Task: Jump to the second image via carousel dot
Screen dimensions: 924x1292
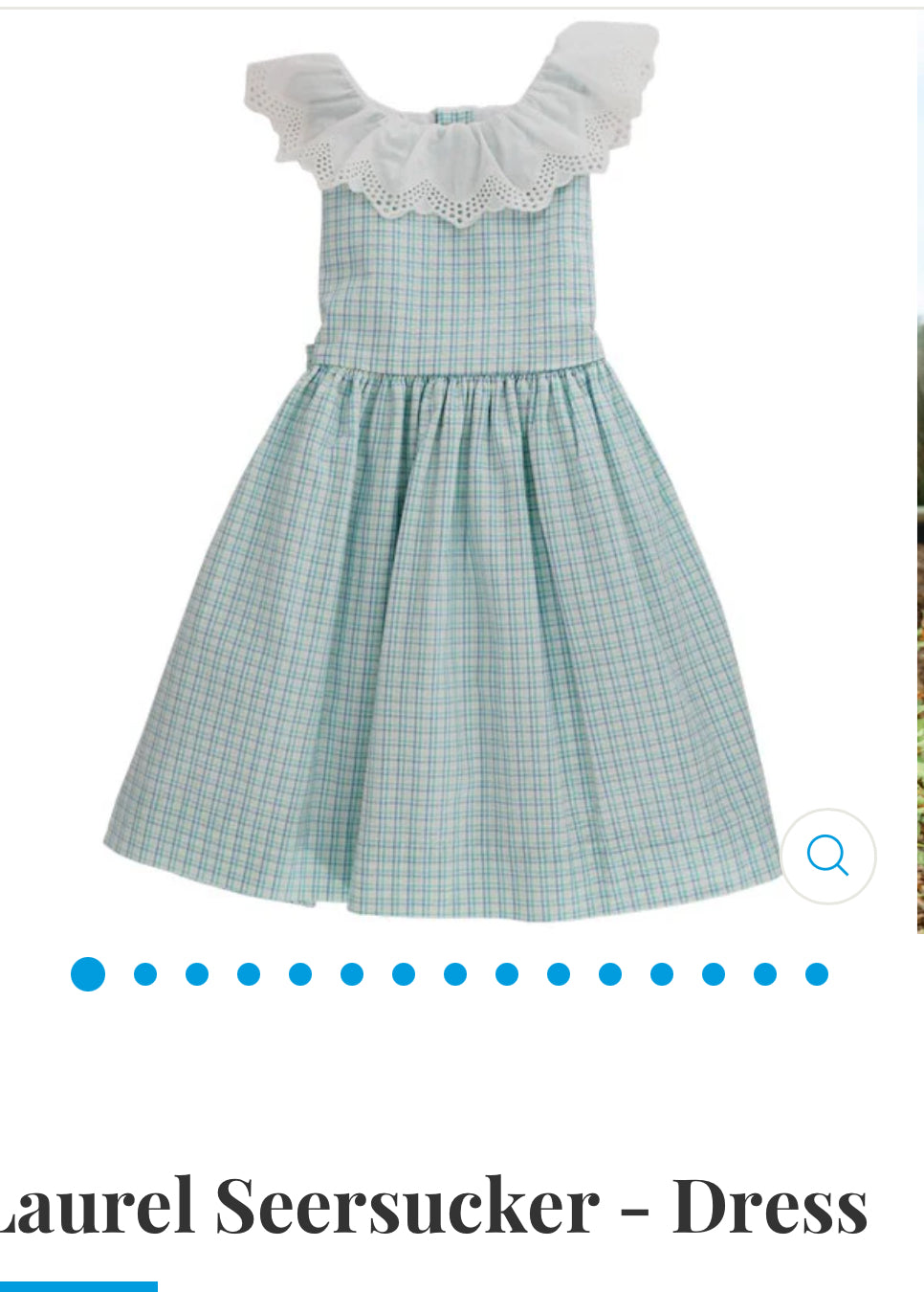Action: (145, 974)
